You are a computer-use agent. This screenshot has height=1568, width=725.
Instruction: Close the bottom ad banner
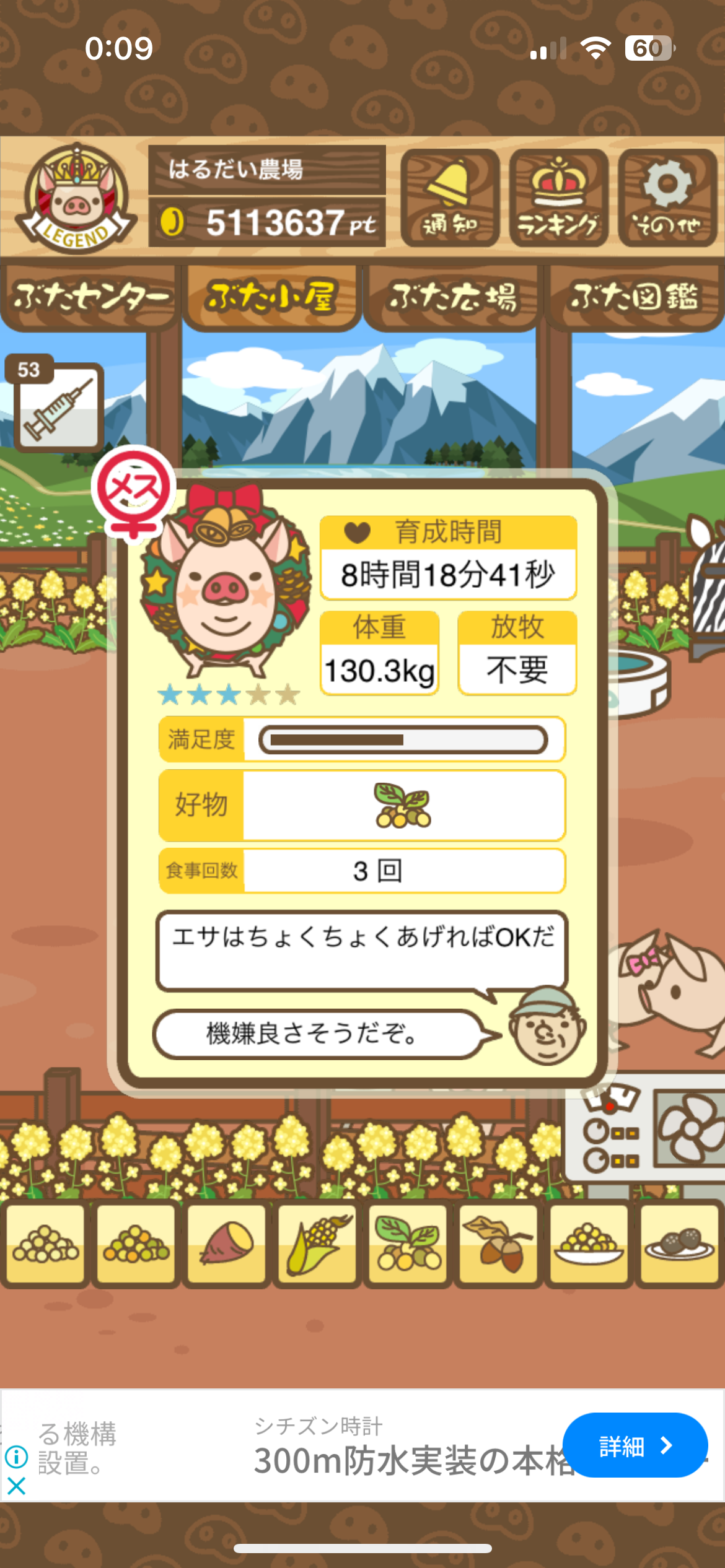click(17, 1486)
